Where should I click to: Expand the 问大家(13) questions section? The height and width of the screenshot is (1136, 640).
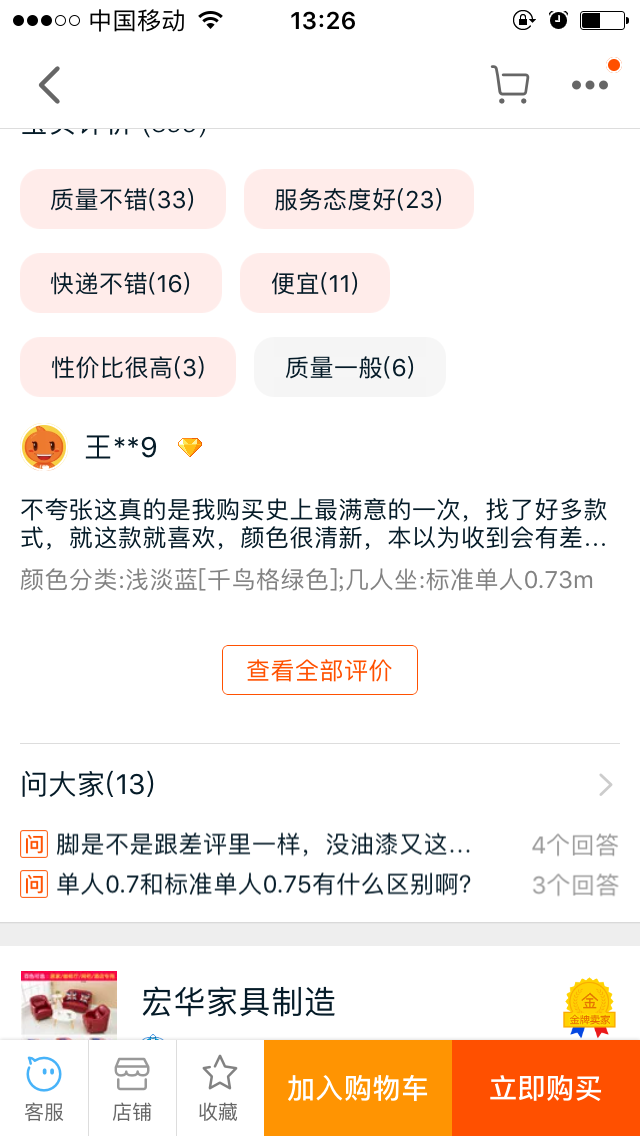[320, 784]
